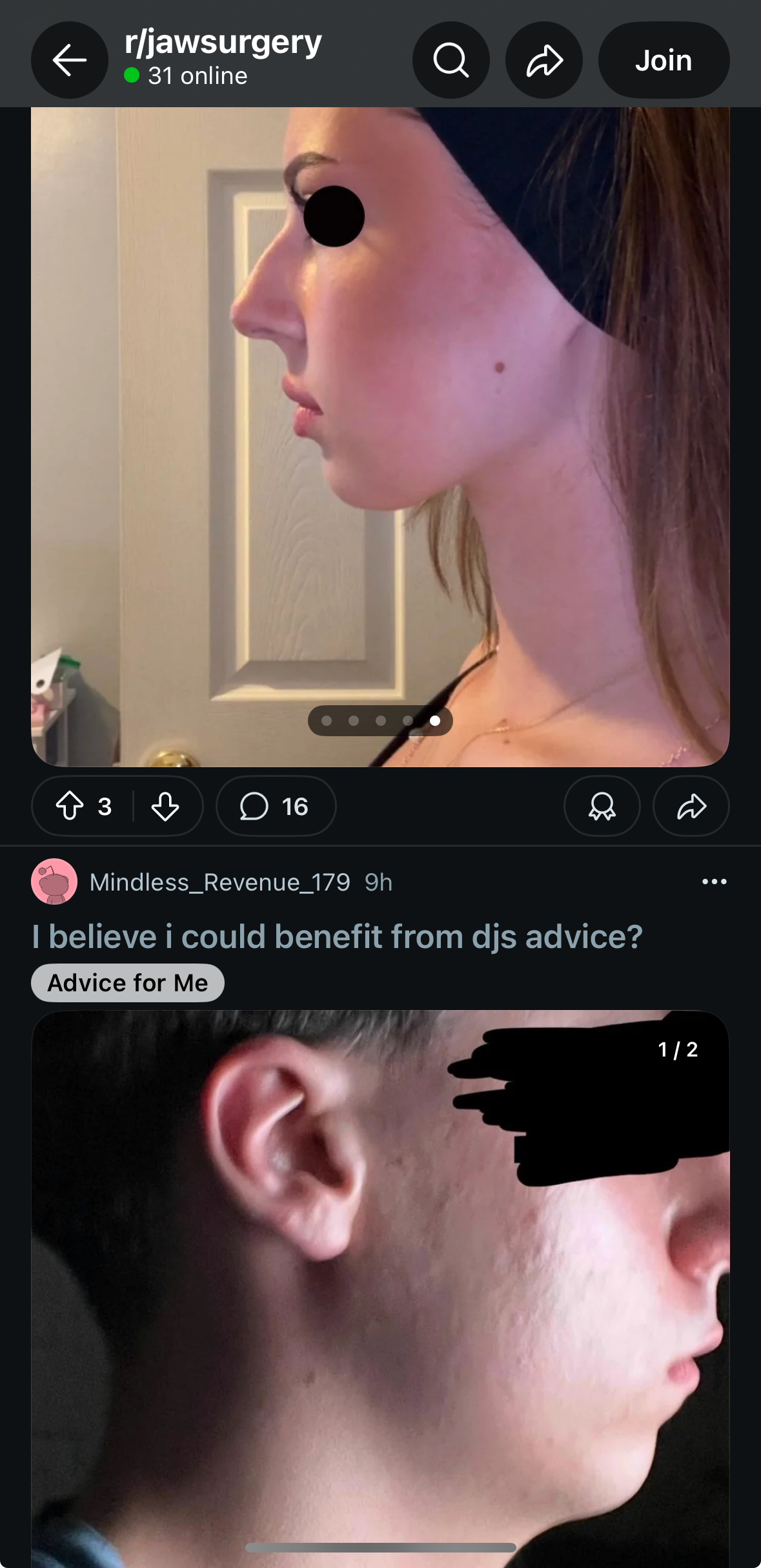
Task: Open overflow menu on Mindless_Revenue_179's post
Action: [x=714, y=882]
